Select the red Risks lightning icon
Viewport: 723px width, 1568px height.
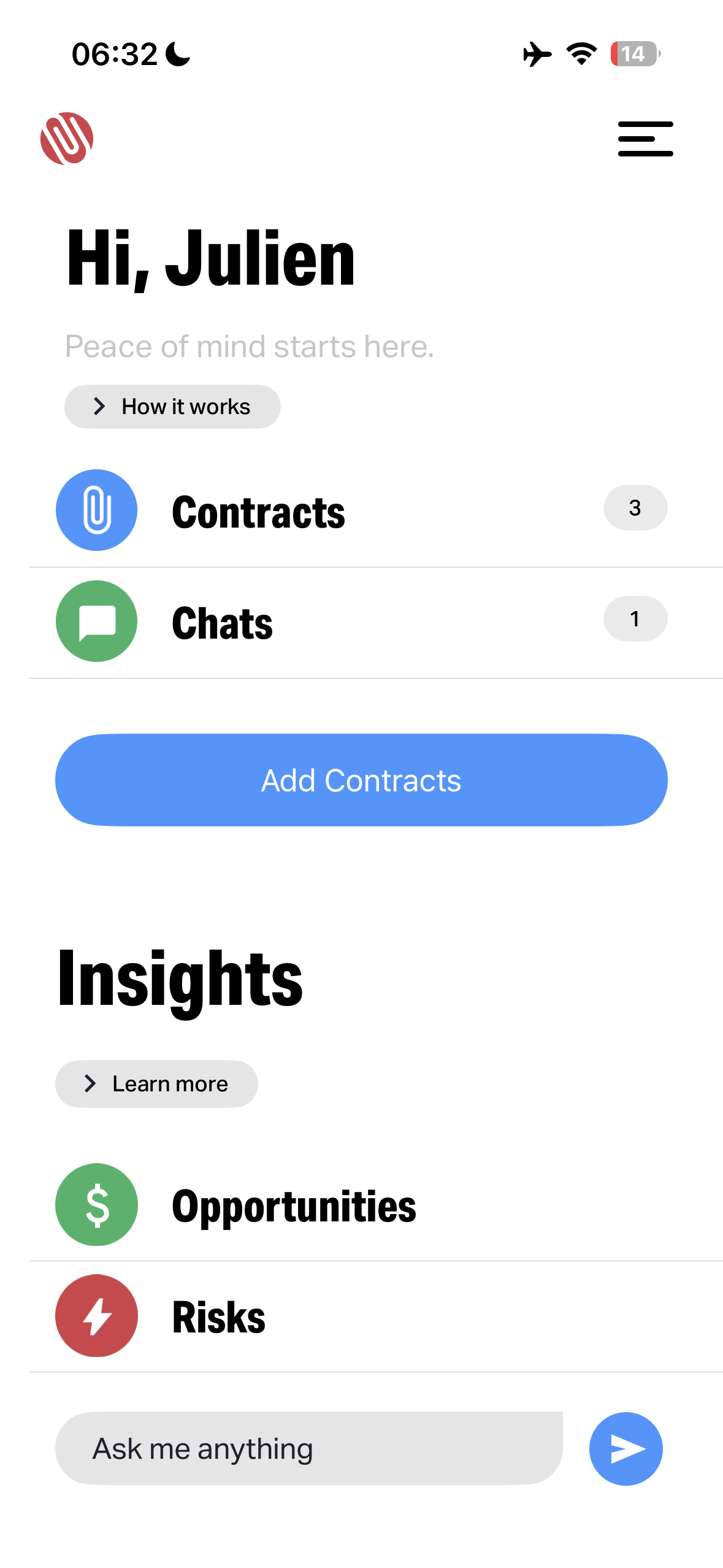pyautogui.click(x=96, y=1315)
